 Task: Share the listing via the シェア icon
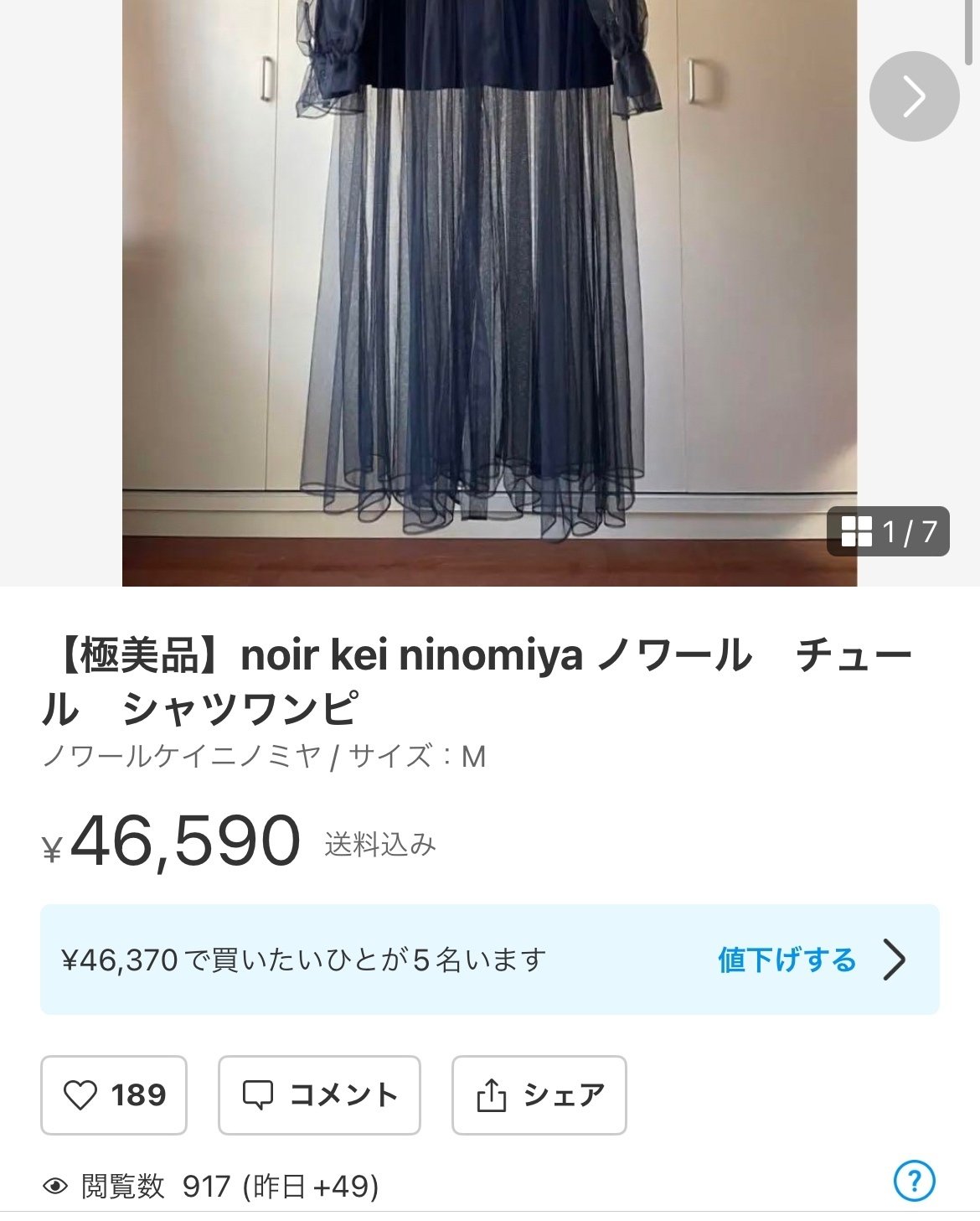(x=493, y=1094)
